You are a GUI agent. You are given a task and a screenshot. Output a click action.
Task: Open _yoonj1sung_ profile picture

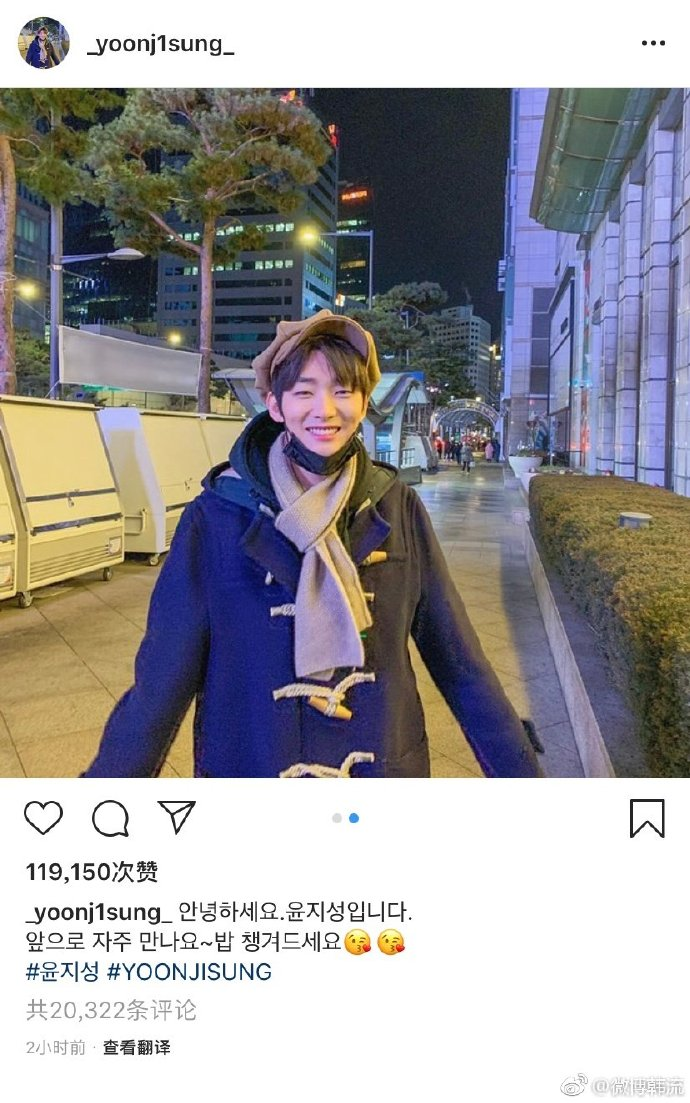click(x=44, y=43)
